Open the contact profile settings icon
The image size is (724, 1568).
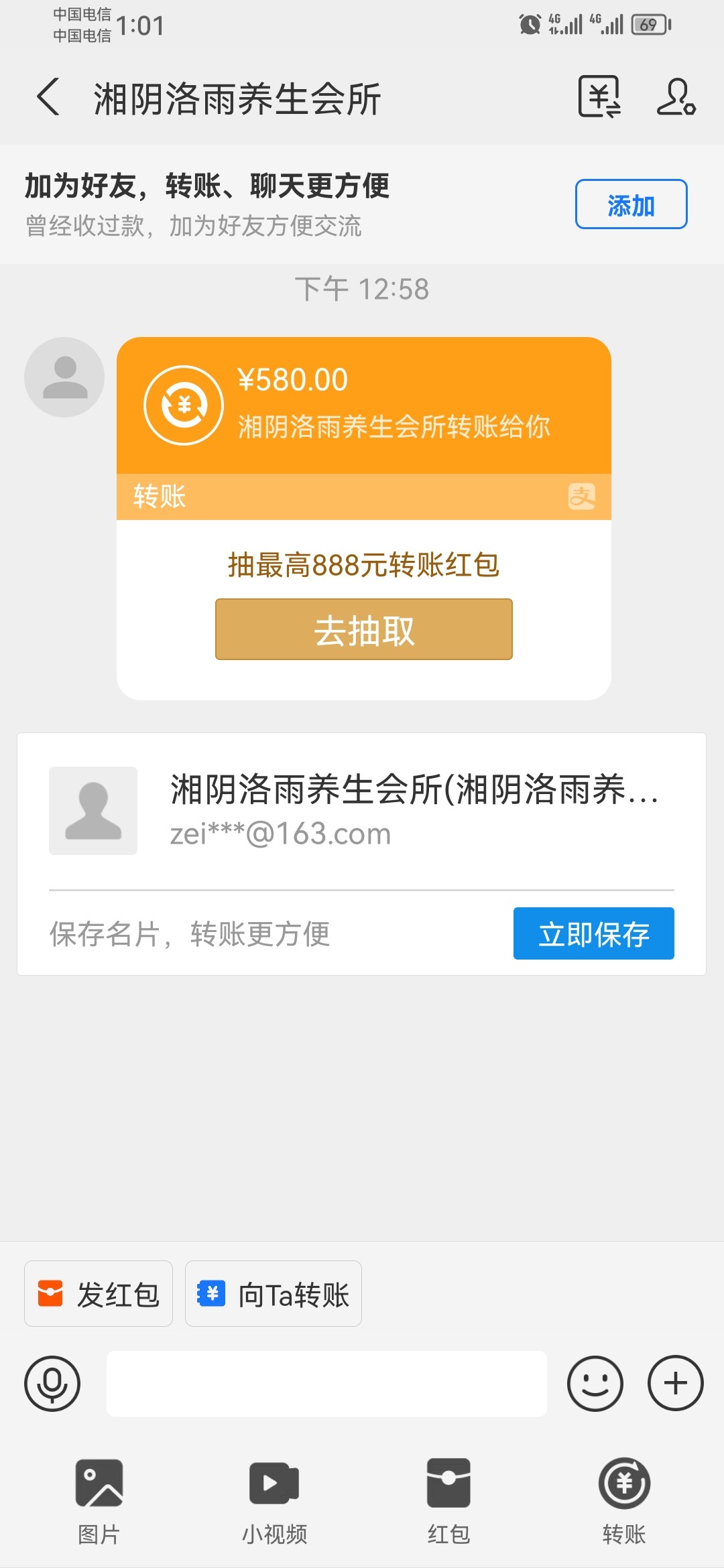676,97
